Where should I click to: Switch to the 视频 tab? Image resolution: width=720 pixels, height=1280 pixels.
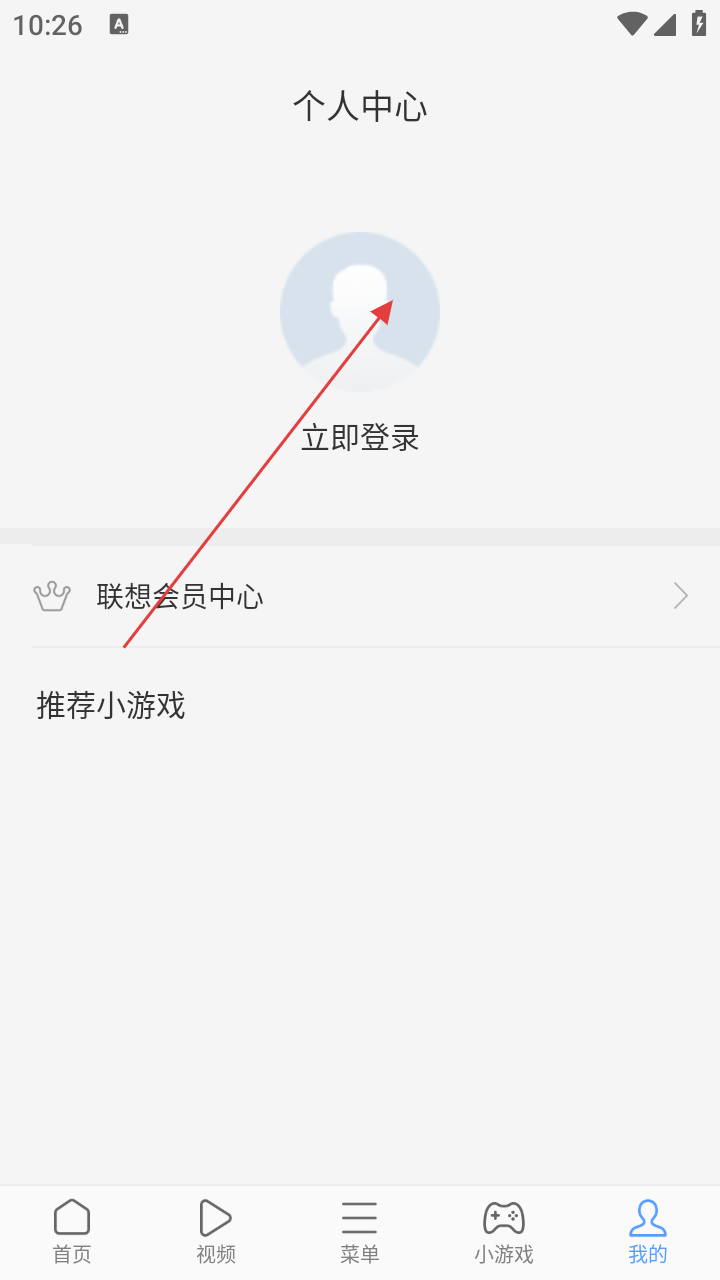[x=216, y=1232]
